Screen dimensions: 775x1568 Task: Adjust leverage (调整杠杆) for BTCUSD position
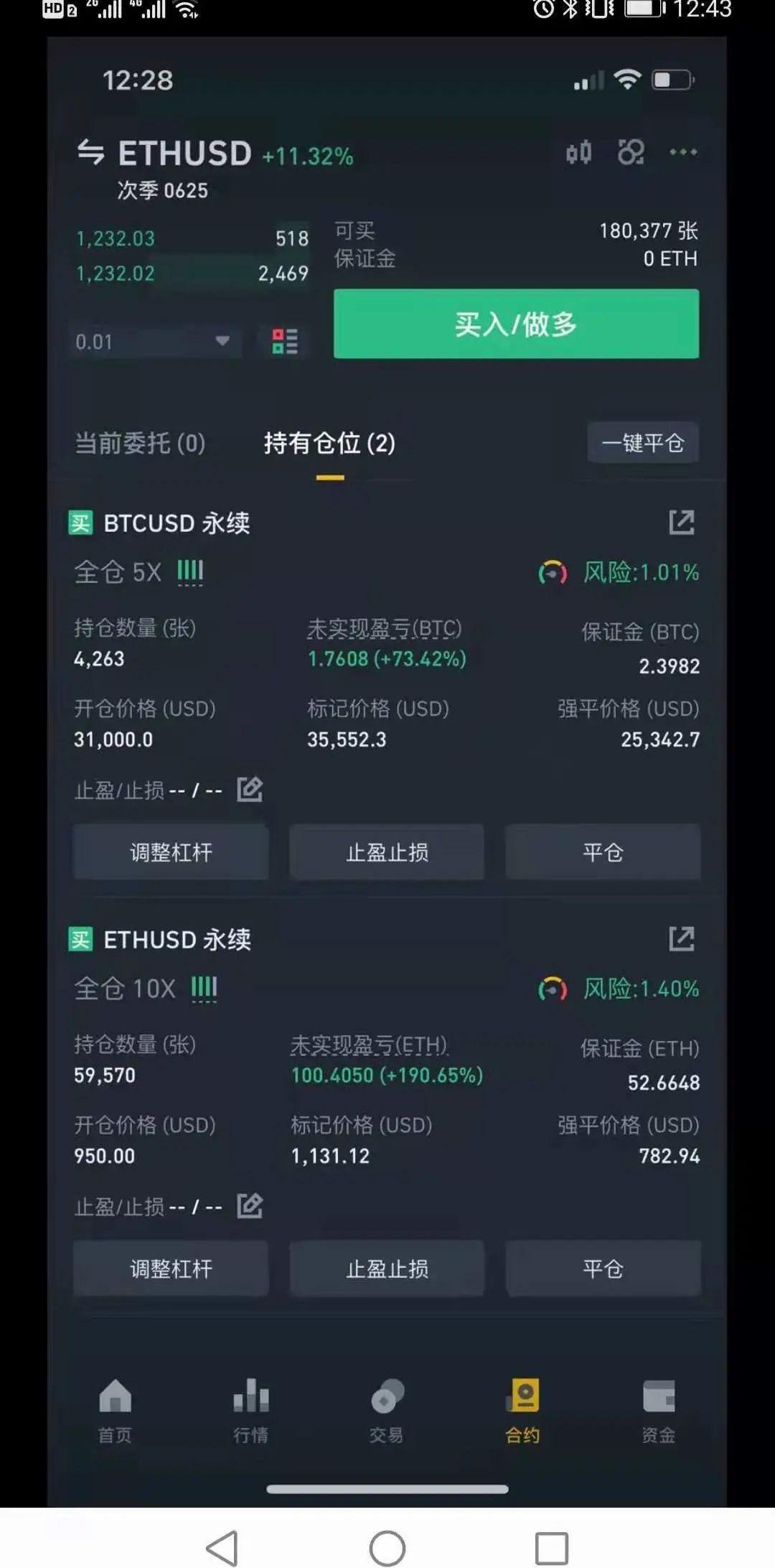tap(171, 852)
